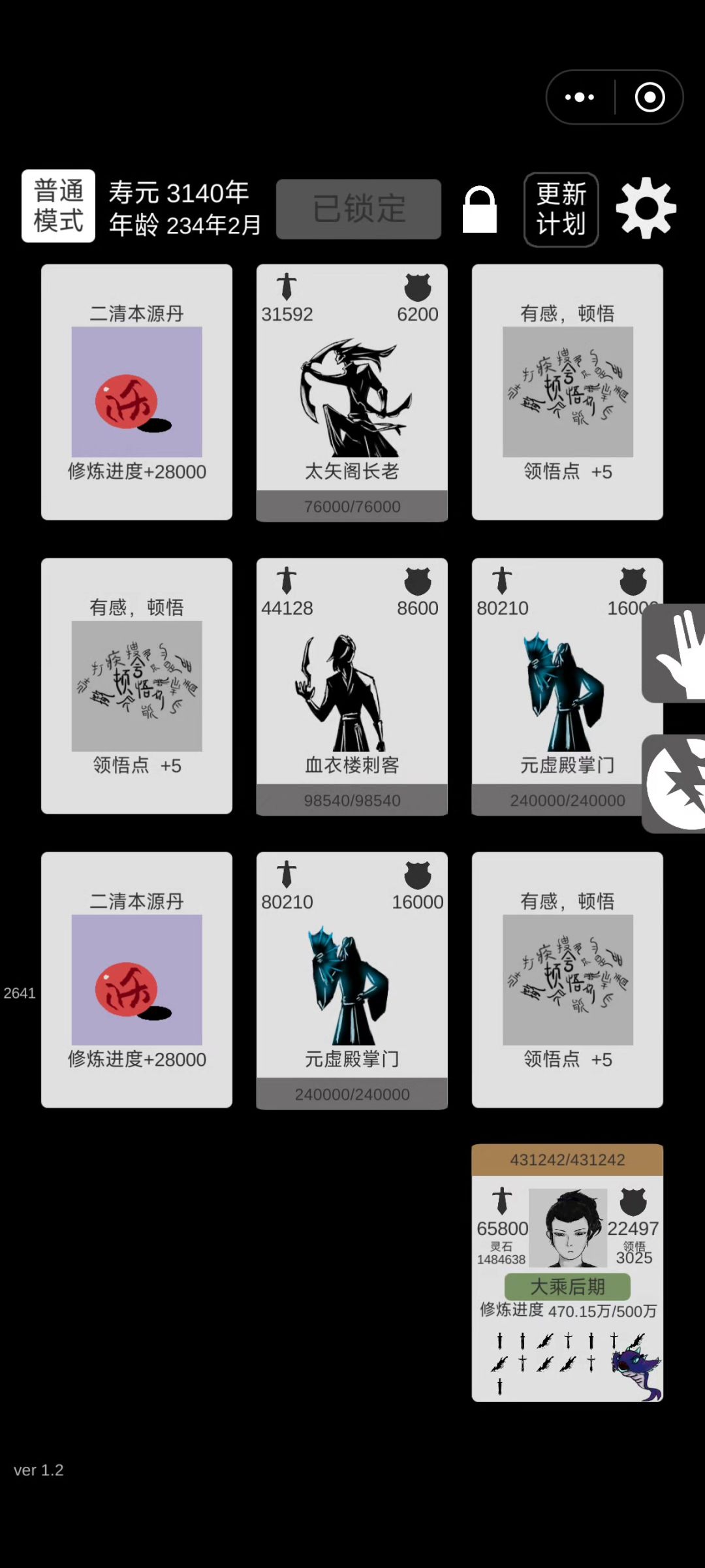705x1568 pixels.
Task: Select the 太矢阁长老 enemy card
Action: coord(352,392)
